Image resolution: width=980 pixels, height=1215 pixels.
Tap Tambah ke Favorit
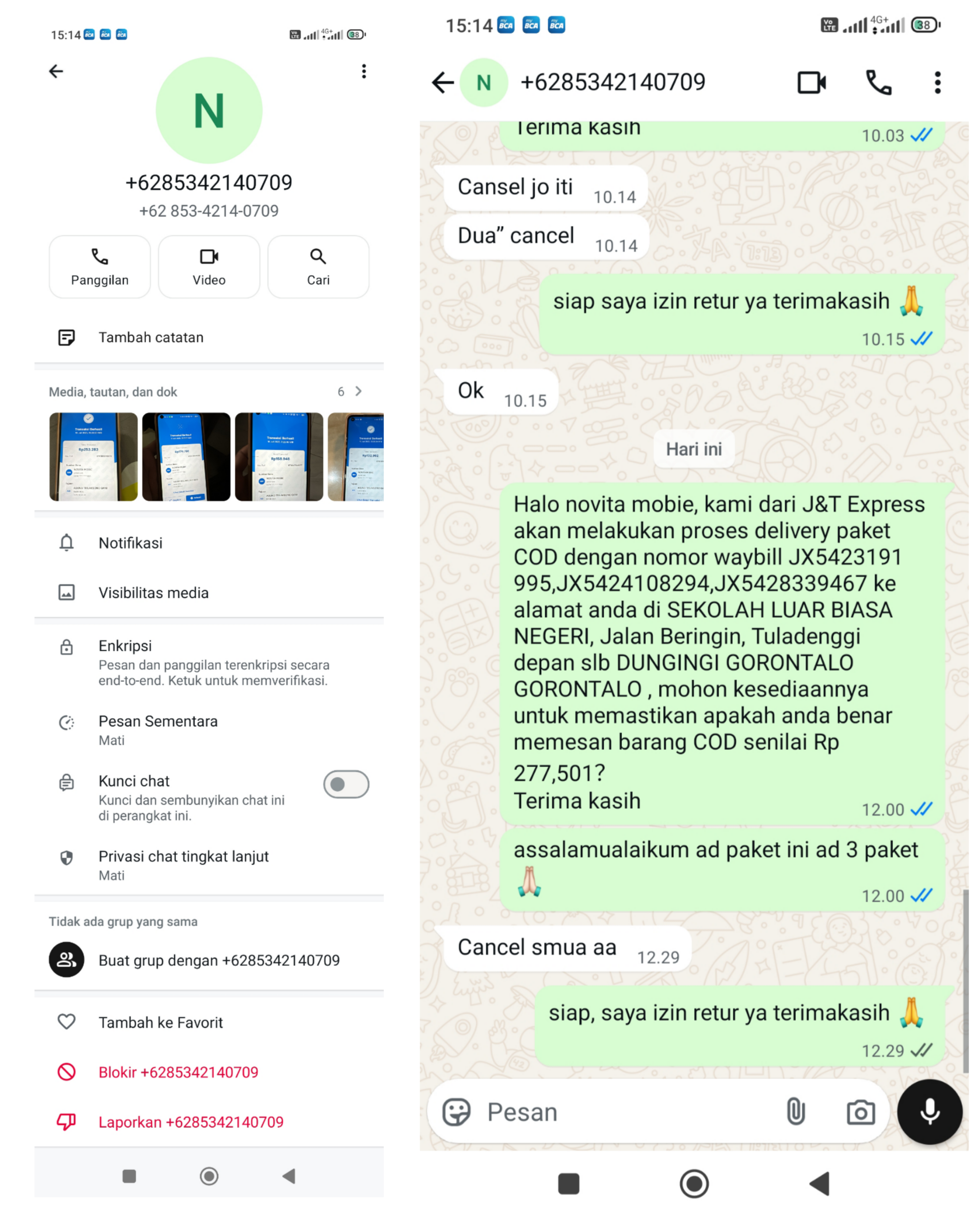pyautogui.click(x=209, y=1023)
